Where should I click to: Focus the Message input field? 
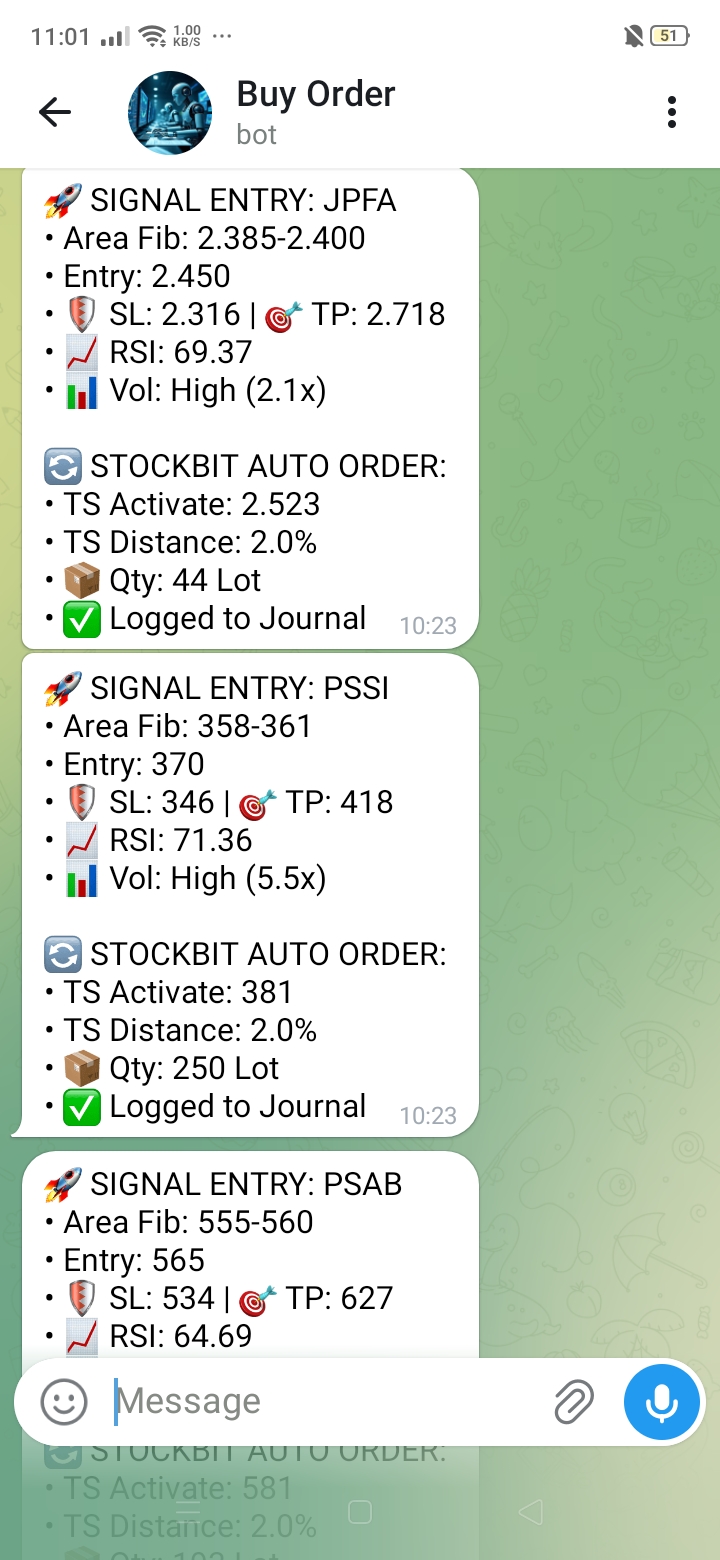tap(320, 1402)
